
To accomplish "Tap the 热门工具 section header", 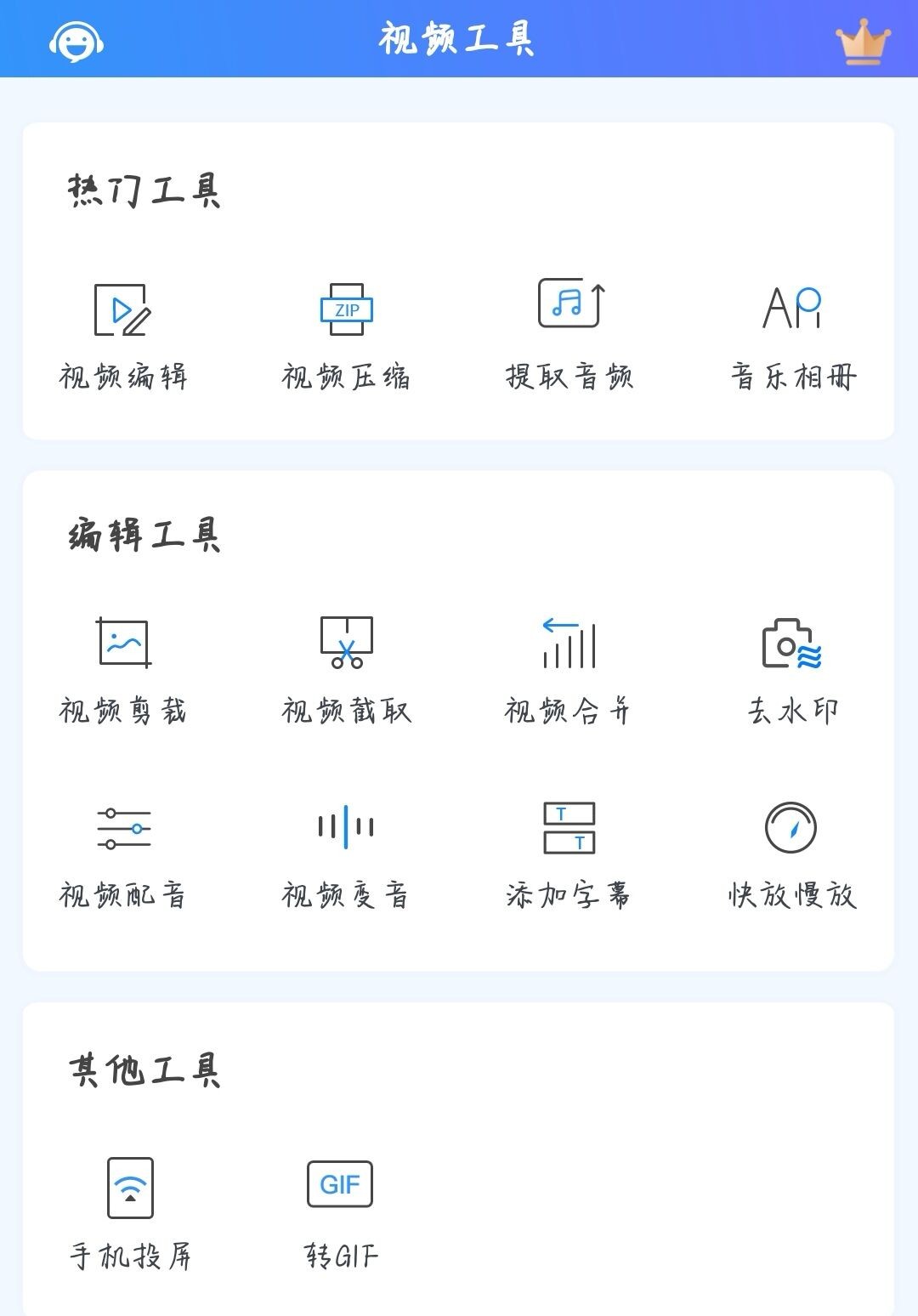I will click(x=144, y=191).
